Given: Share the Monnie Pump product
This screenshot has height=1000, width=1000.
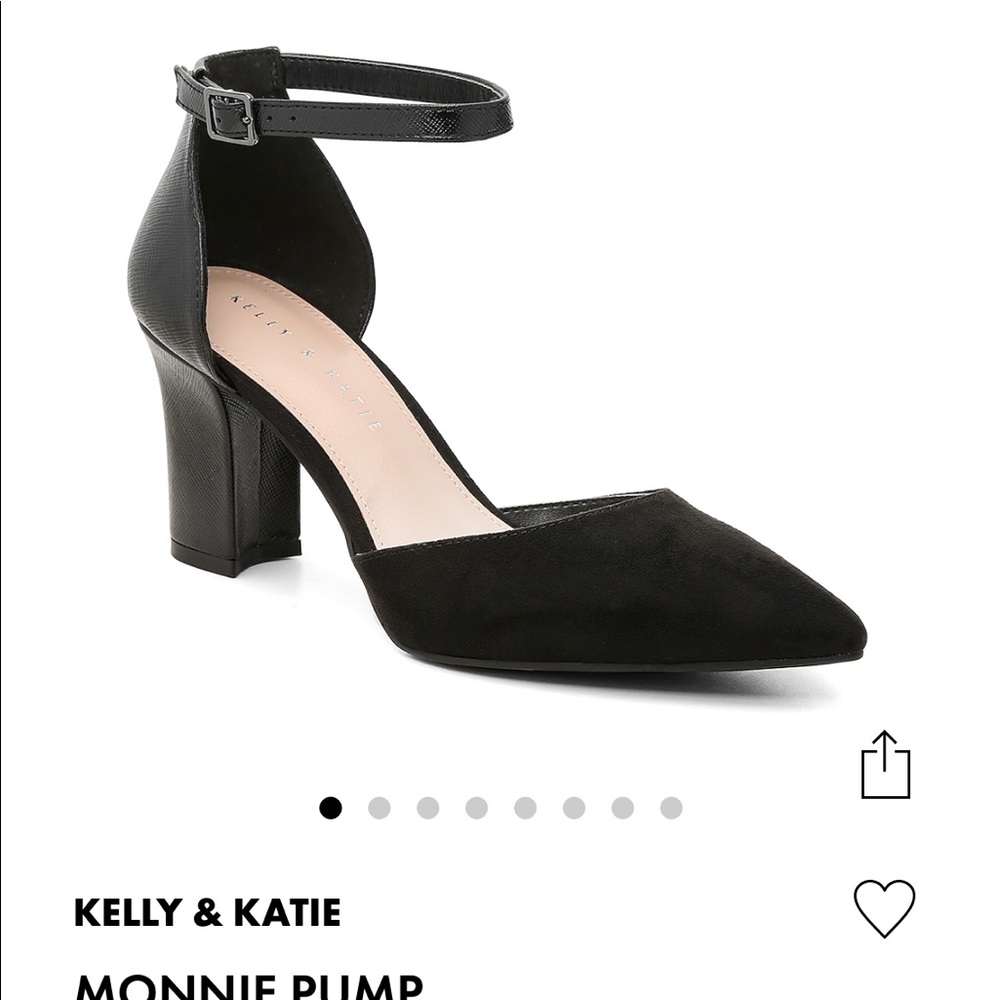Looking at the screenshot, I should click(886, 765).
